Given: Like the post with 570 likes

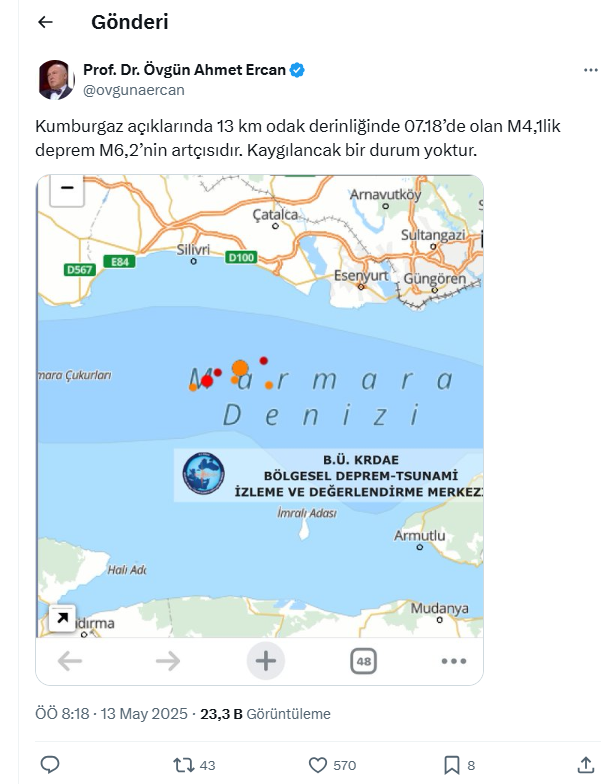Looking at the screenshot, I should pyautogui.click(x=318, y=765).
